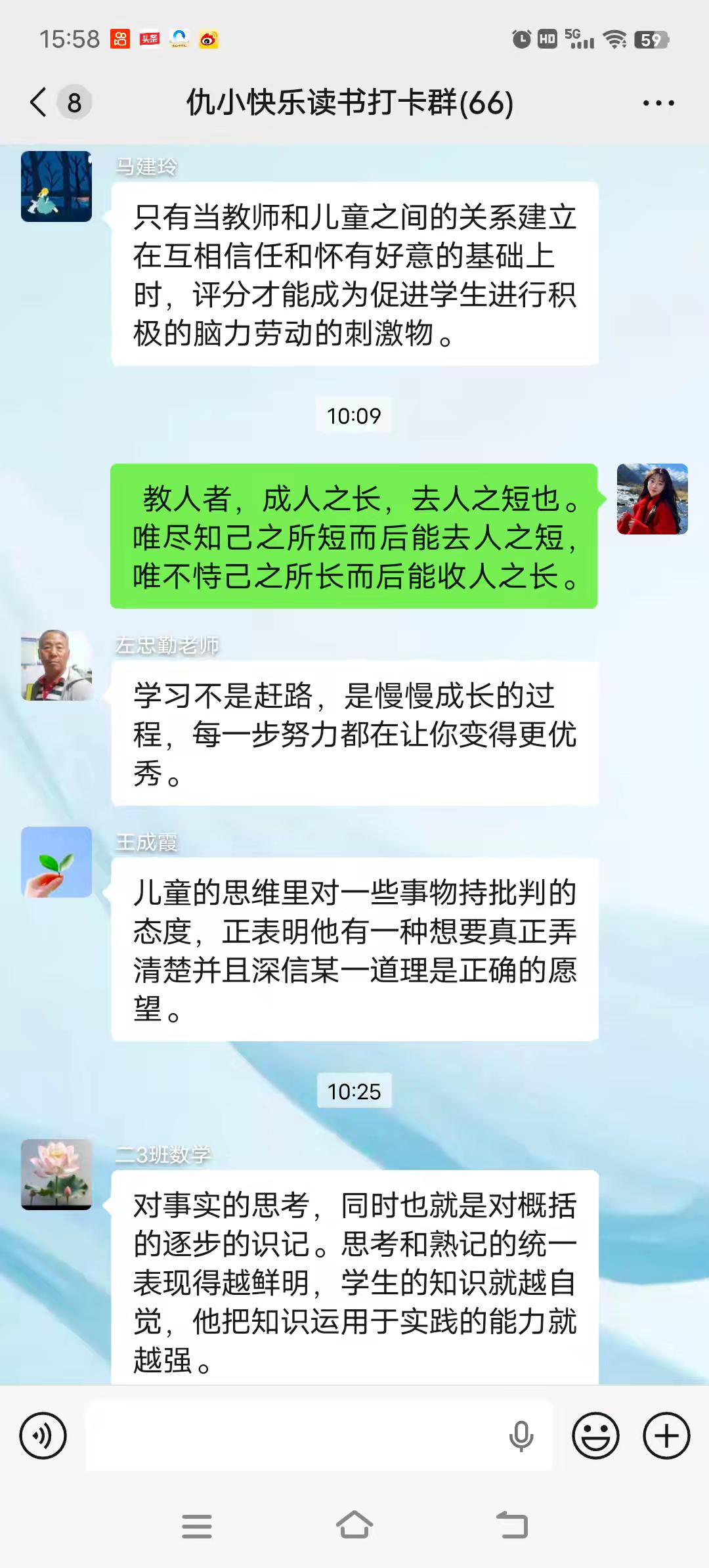Go to the system home screen

point(354,1525)
